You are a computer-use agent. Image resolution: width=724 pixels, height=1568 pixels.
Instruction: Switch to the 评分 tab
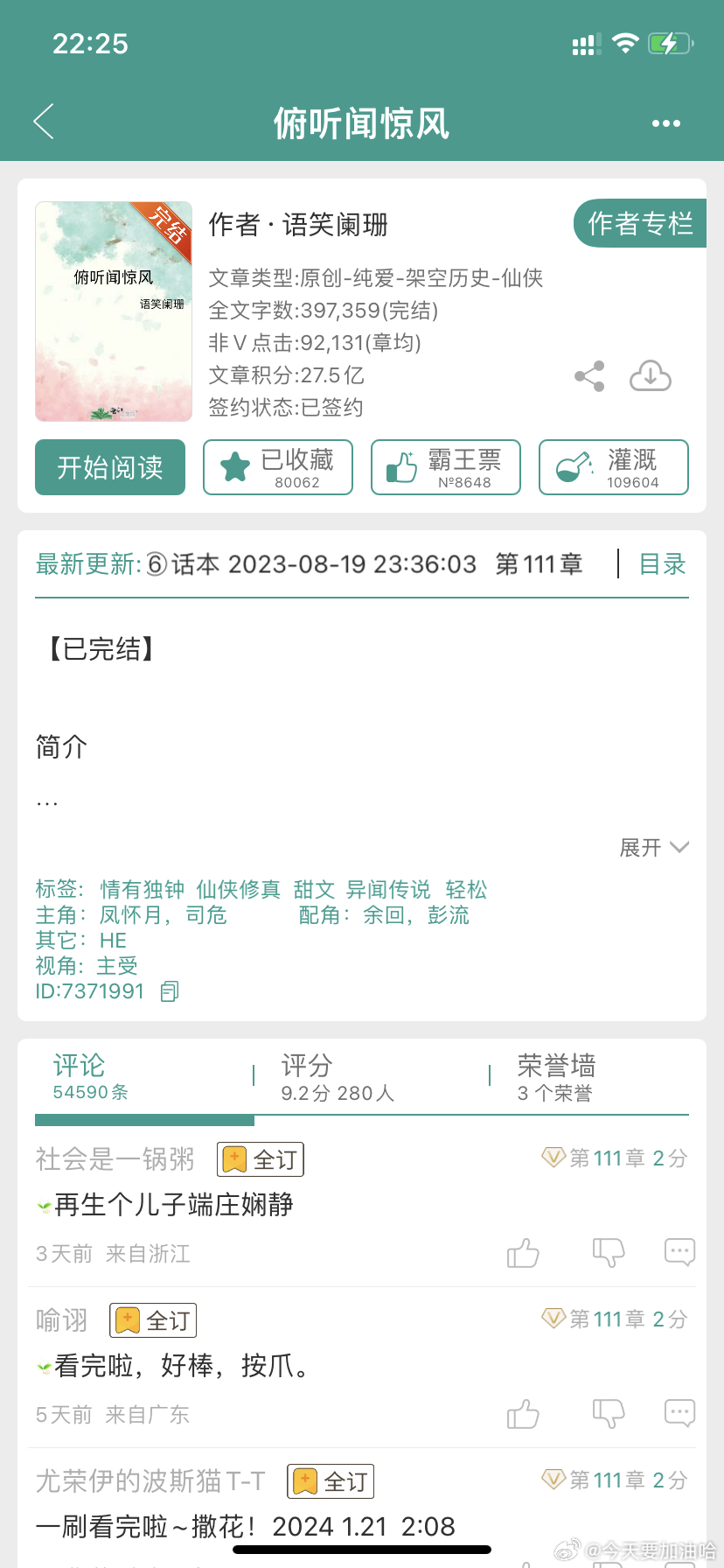[x=338, y=1078]
